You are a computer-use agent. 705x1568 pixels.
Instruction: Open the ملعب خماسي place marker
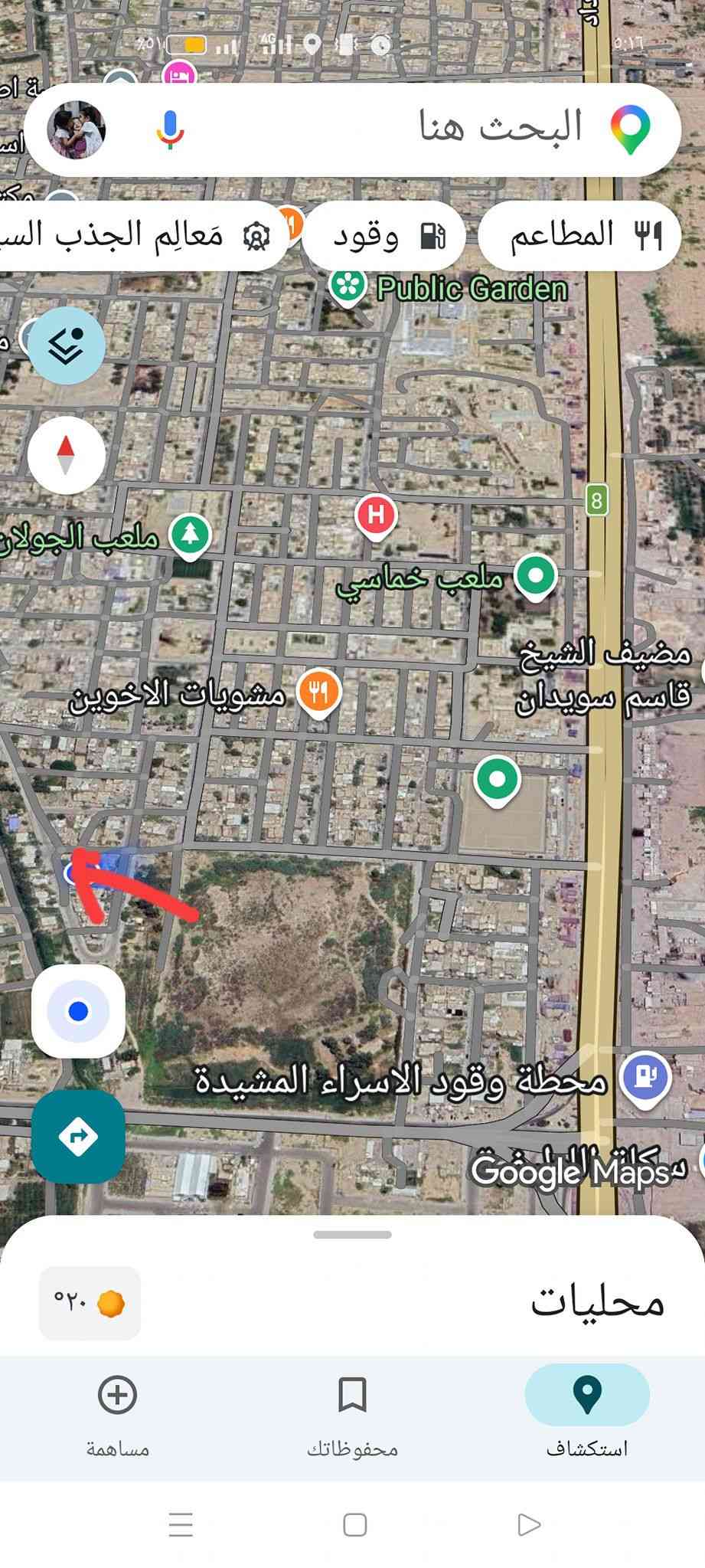[534, 575]
